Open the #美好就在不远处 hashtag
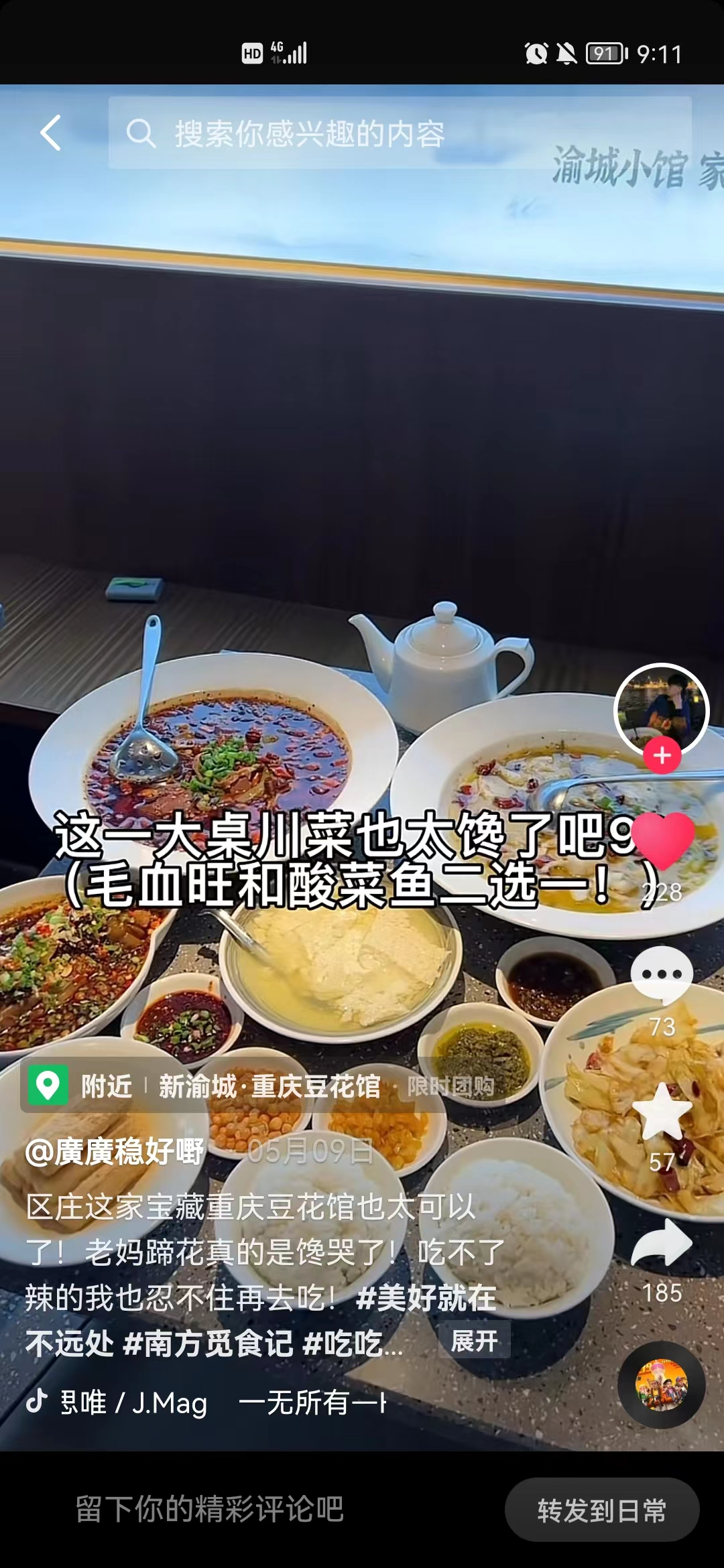724x1568 pixels. pos(427,1299)
